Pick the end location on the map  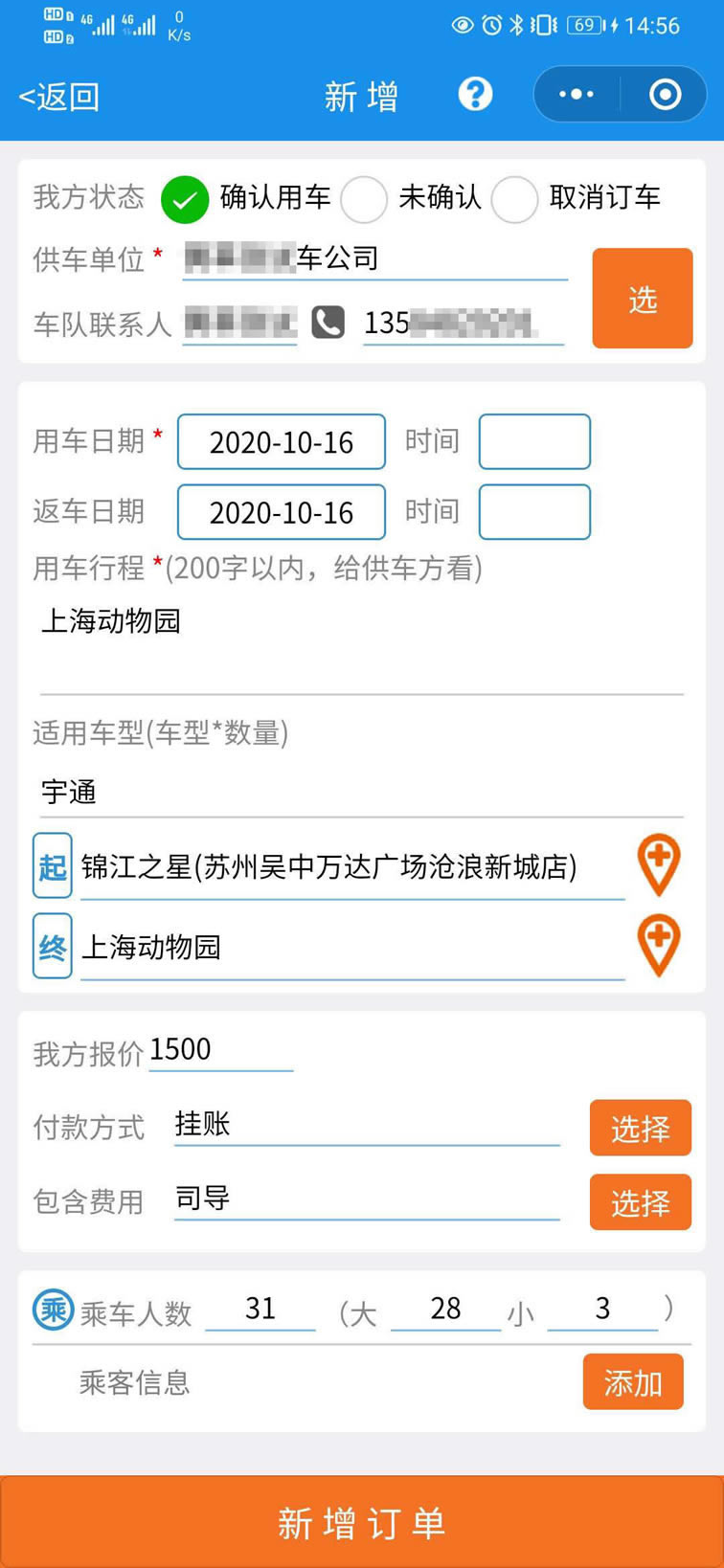point(659,946)
